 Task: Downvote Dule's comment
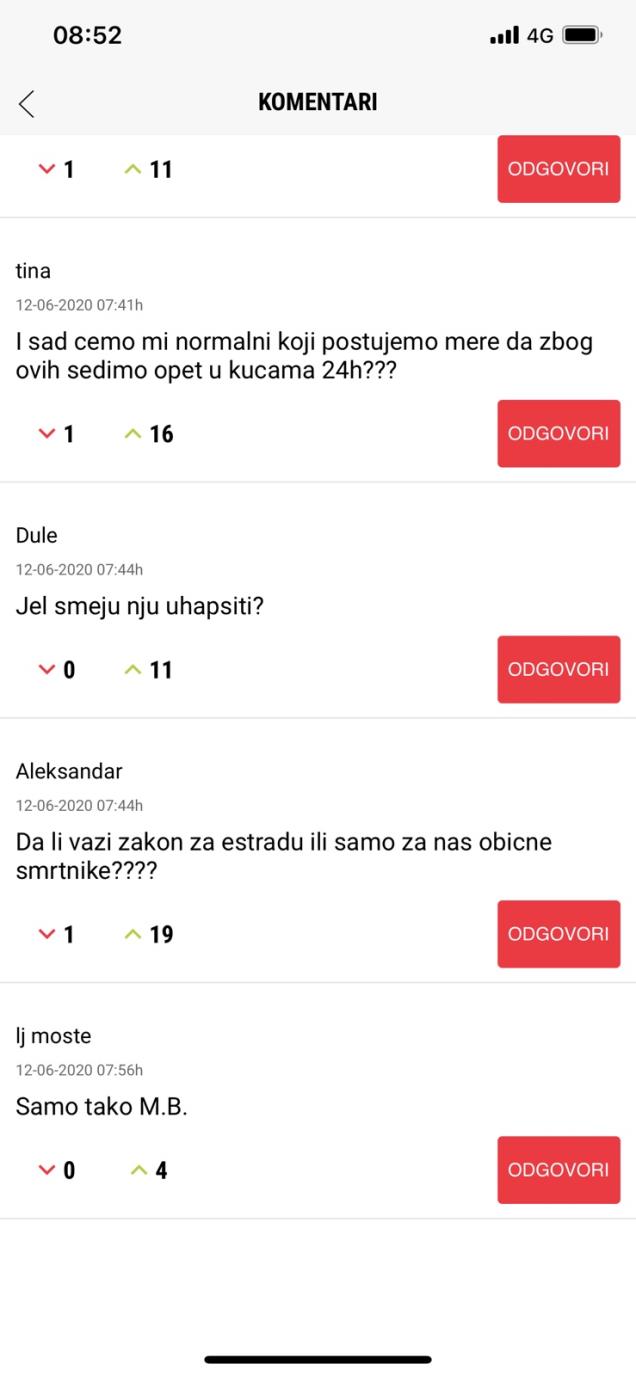tap(46, 670)
